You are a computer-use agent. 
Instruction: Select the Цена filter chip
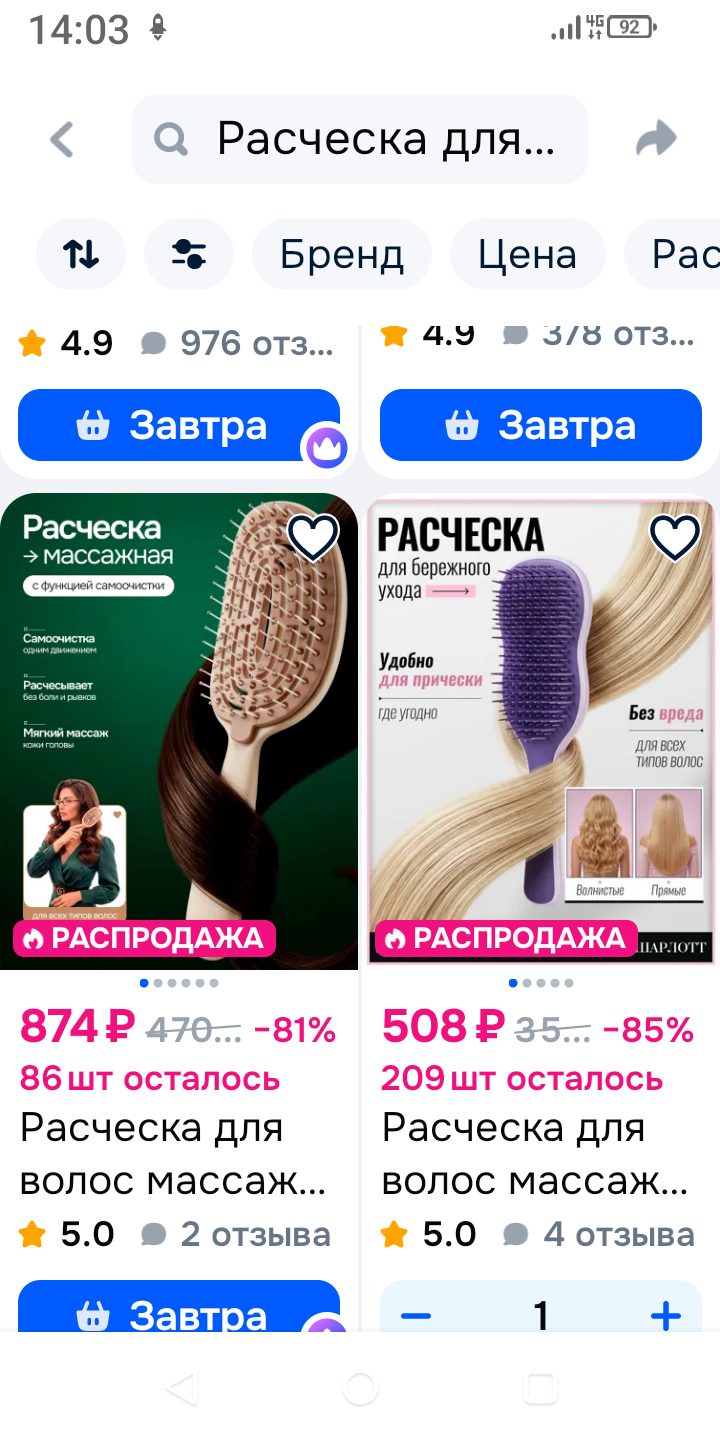click(x=527, y=254)
